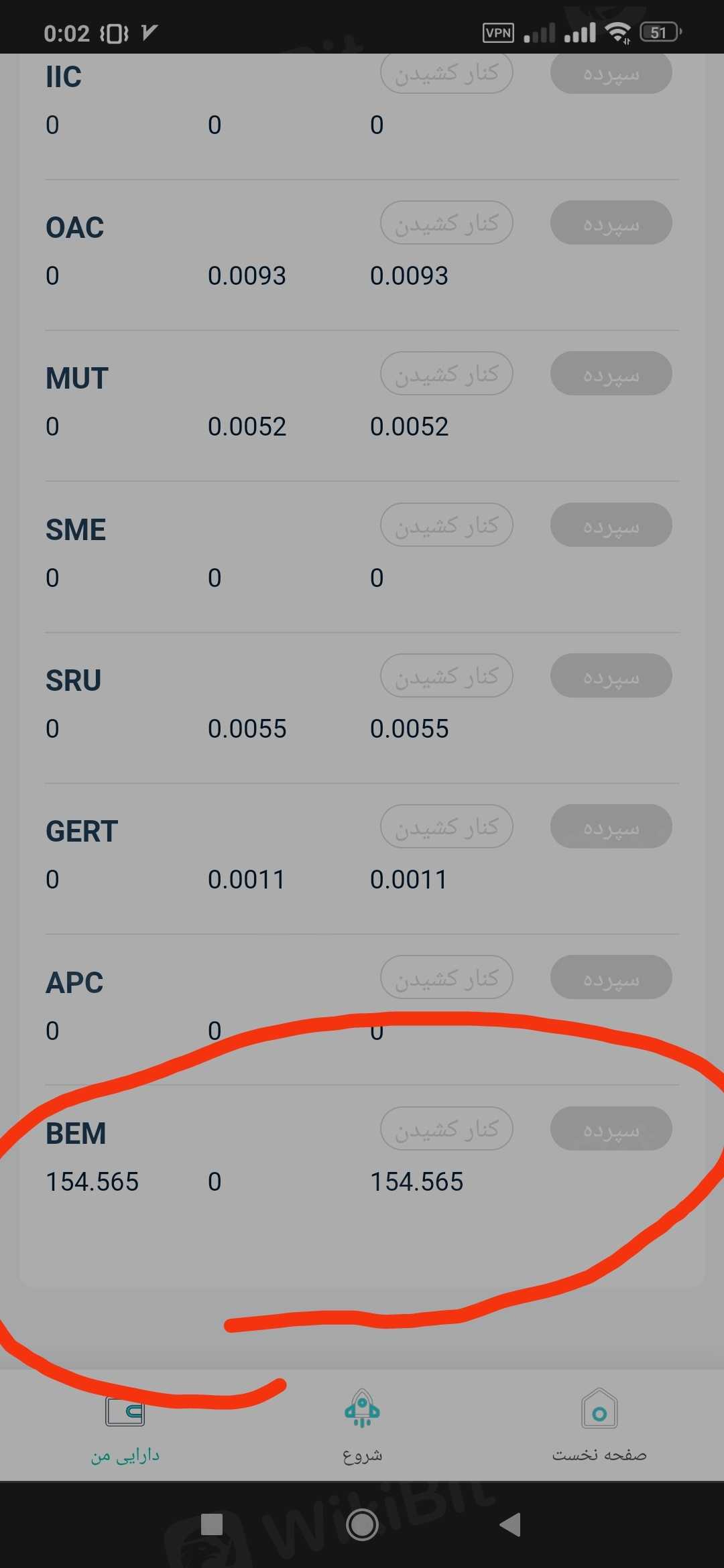
Task: Select deposit on the APC row
Action: tap(611, 978)
